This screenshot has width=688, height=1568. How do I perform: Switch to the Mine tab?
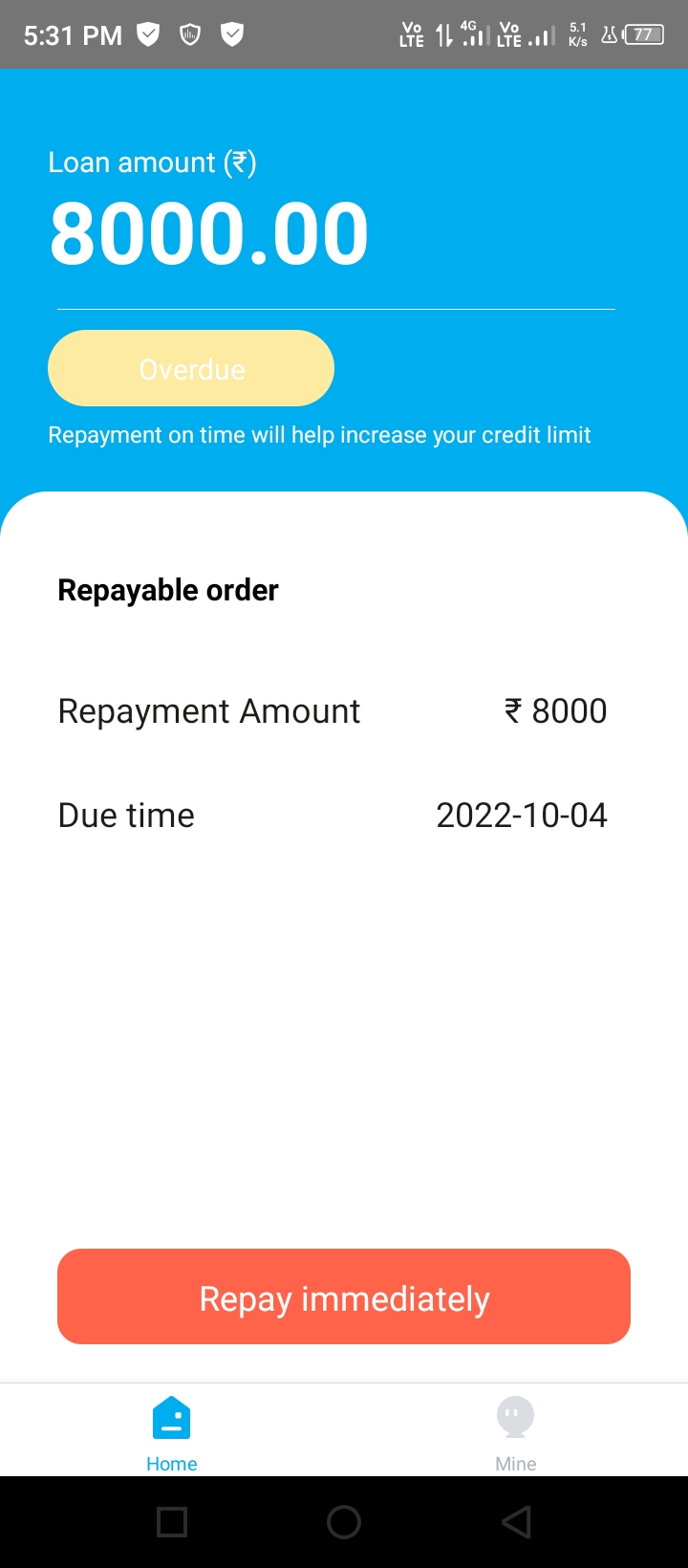[x=515, y=1431]
